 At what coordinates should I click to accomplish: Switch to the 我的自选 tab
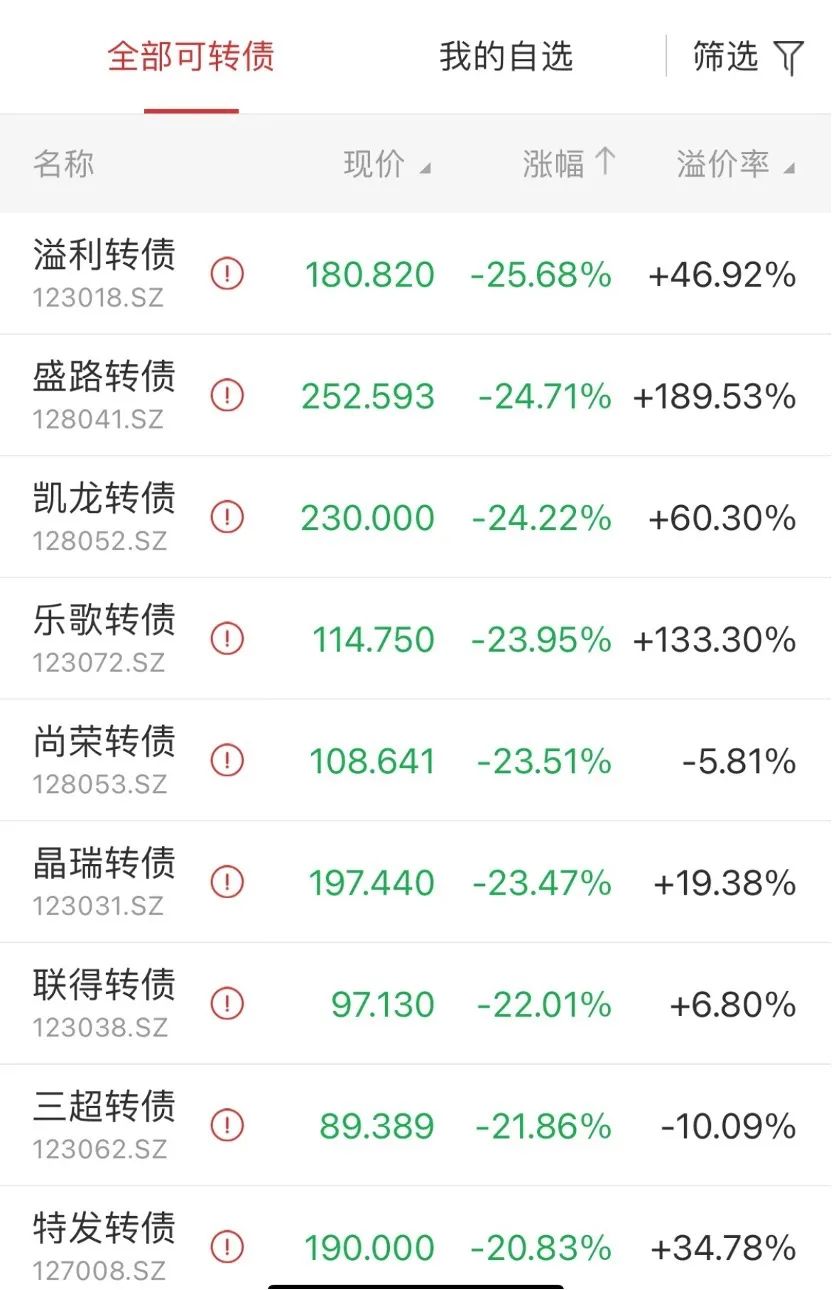point(506,57)
